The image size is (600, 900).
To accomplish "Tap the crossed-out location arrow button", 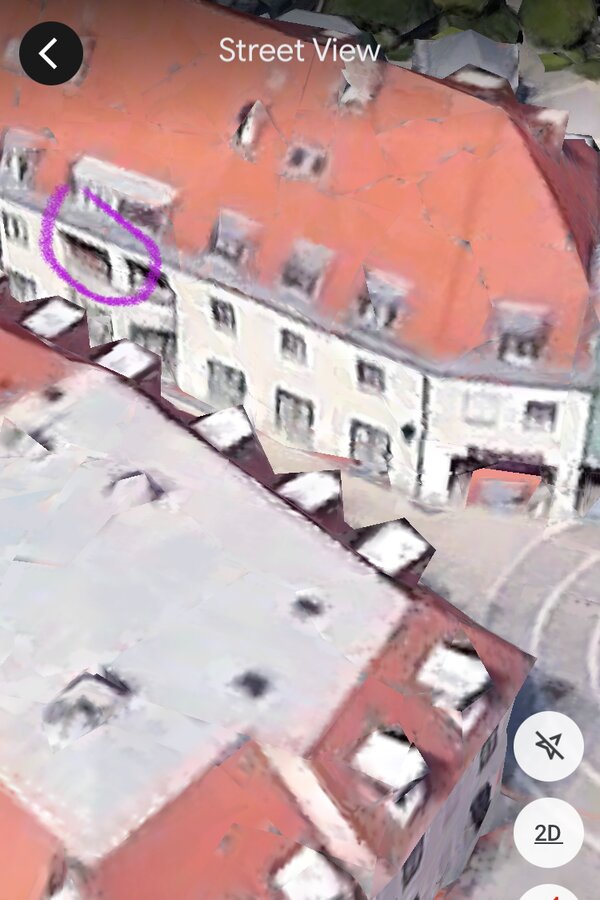I will point(548,746).
